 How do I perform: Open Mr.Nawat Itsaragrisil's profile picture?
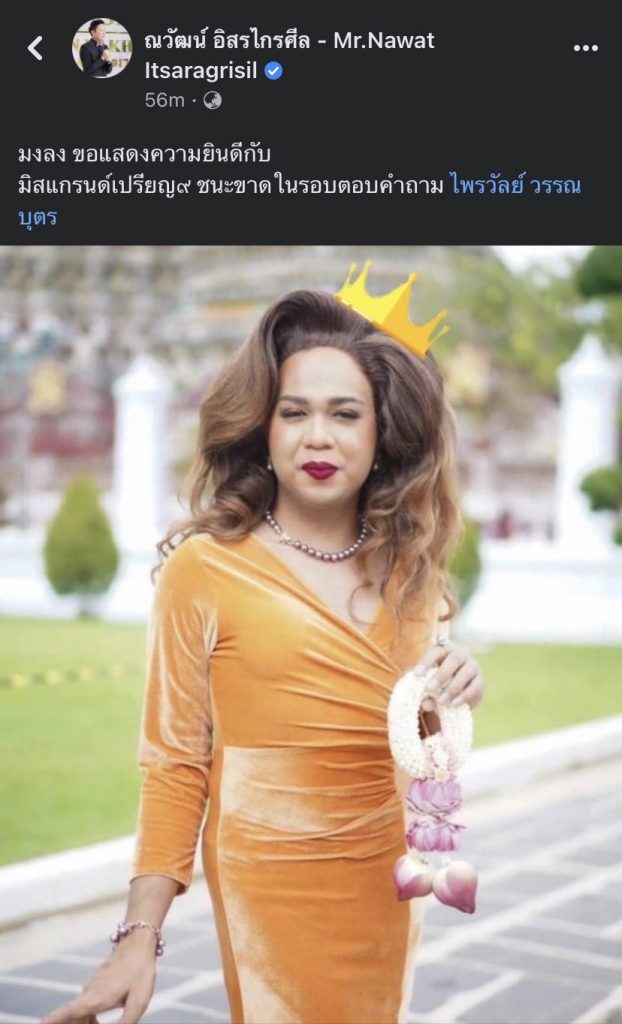[x=101, y=47]
